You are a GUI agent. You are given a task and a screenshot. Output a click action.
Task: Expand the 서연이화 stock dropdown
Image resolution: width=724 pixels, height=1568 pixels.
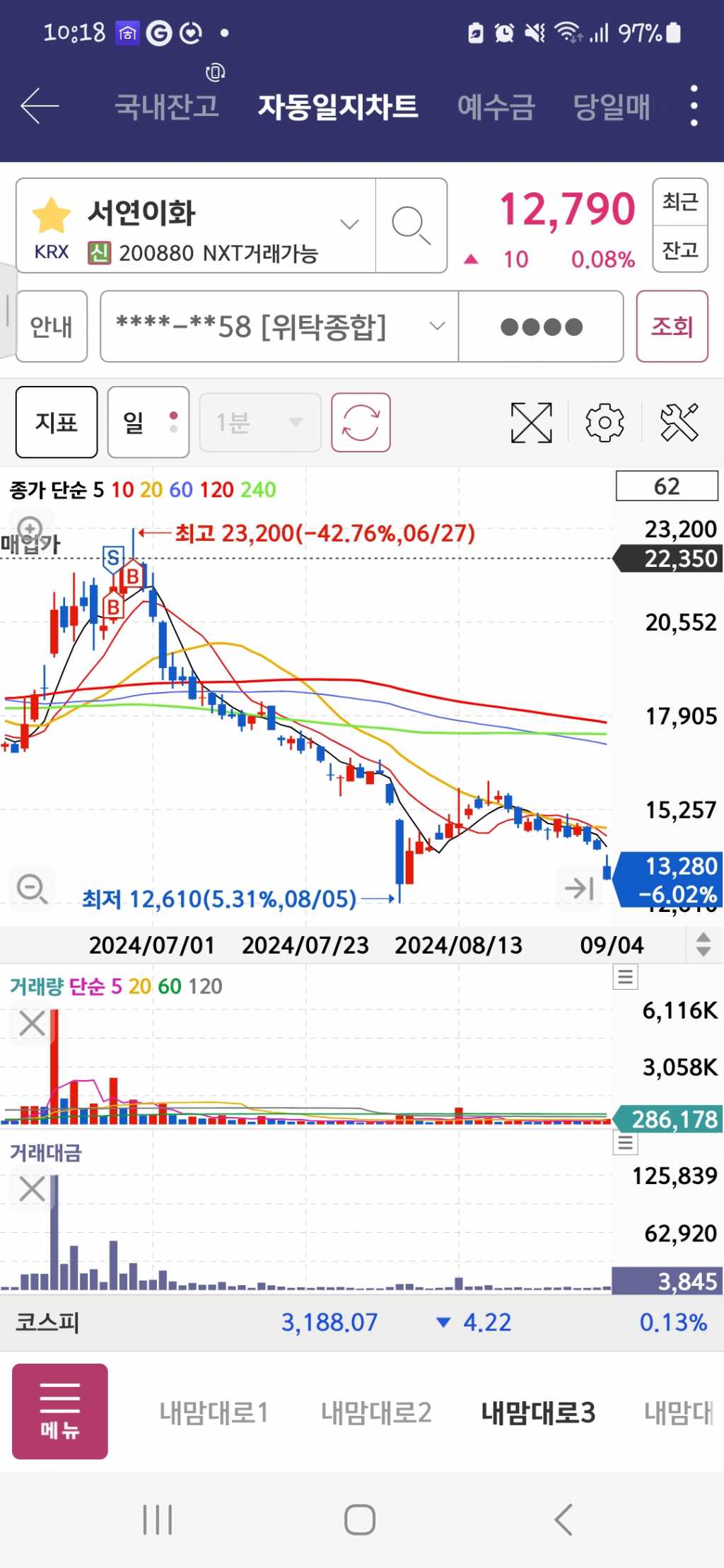(349, 225)
